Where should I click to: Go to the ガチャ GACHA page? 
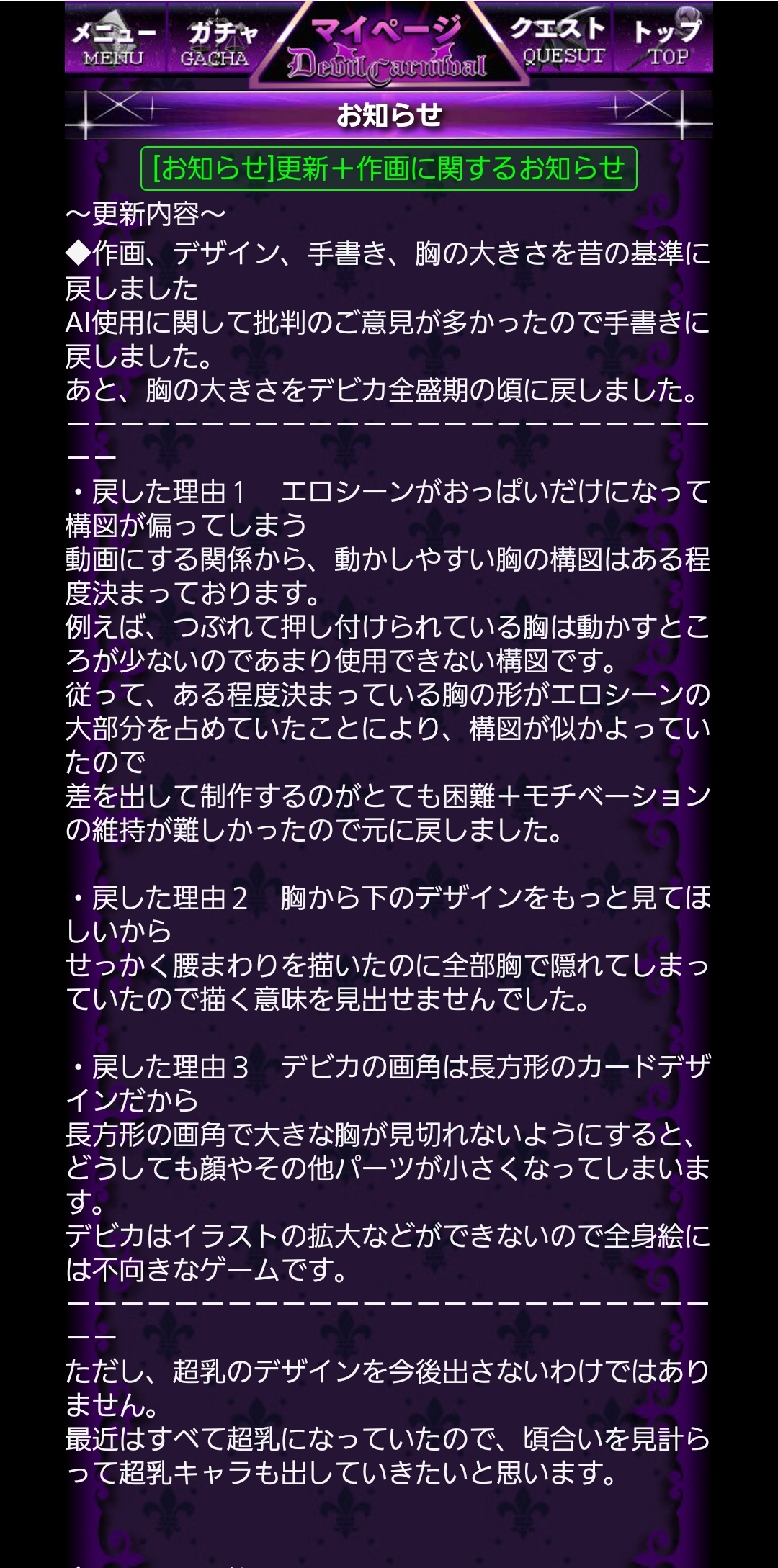point(215,42)
